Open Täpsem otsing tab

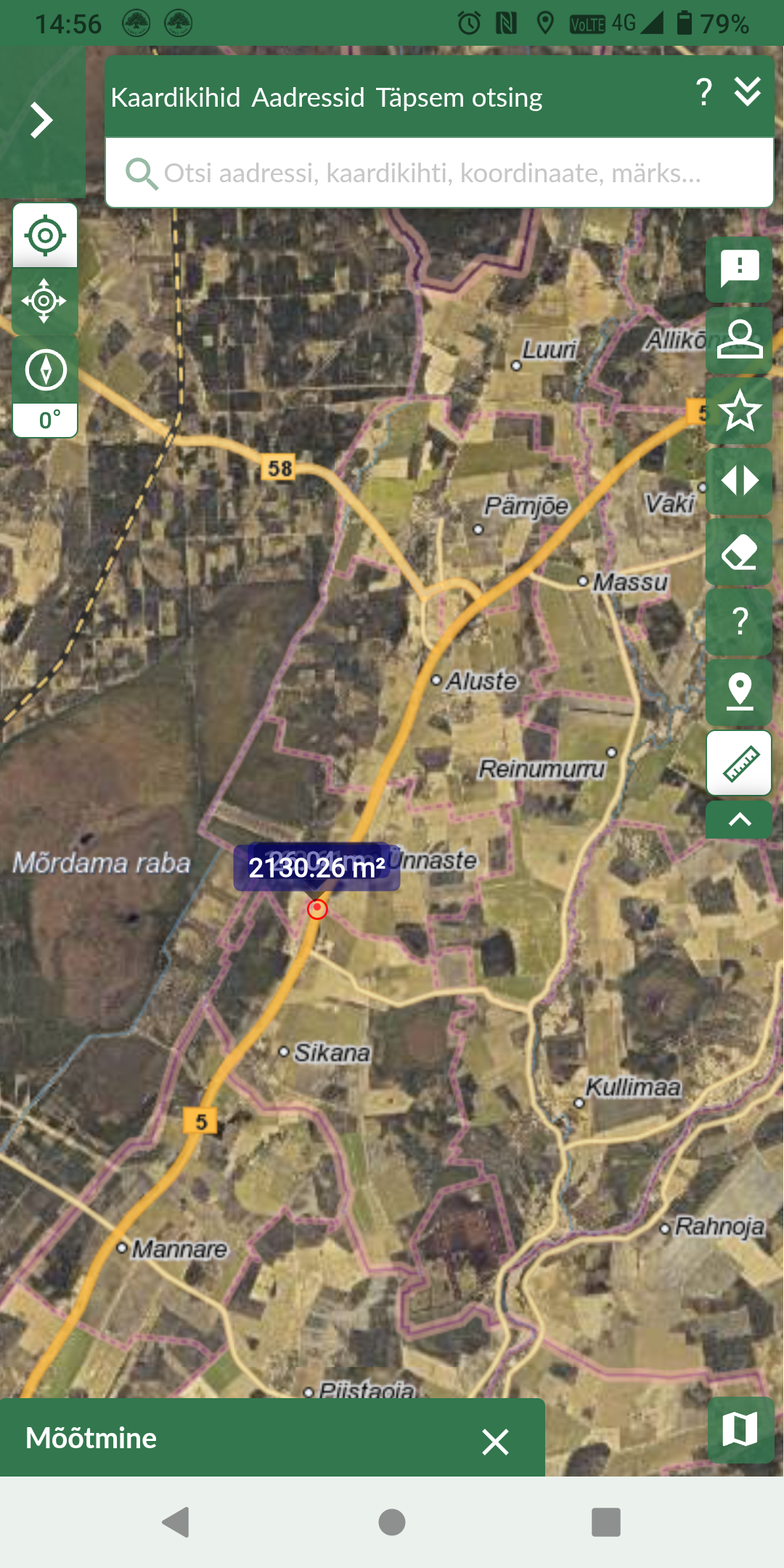[x=459, y=97]
